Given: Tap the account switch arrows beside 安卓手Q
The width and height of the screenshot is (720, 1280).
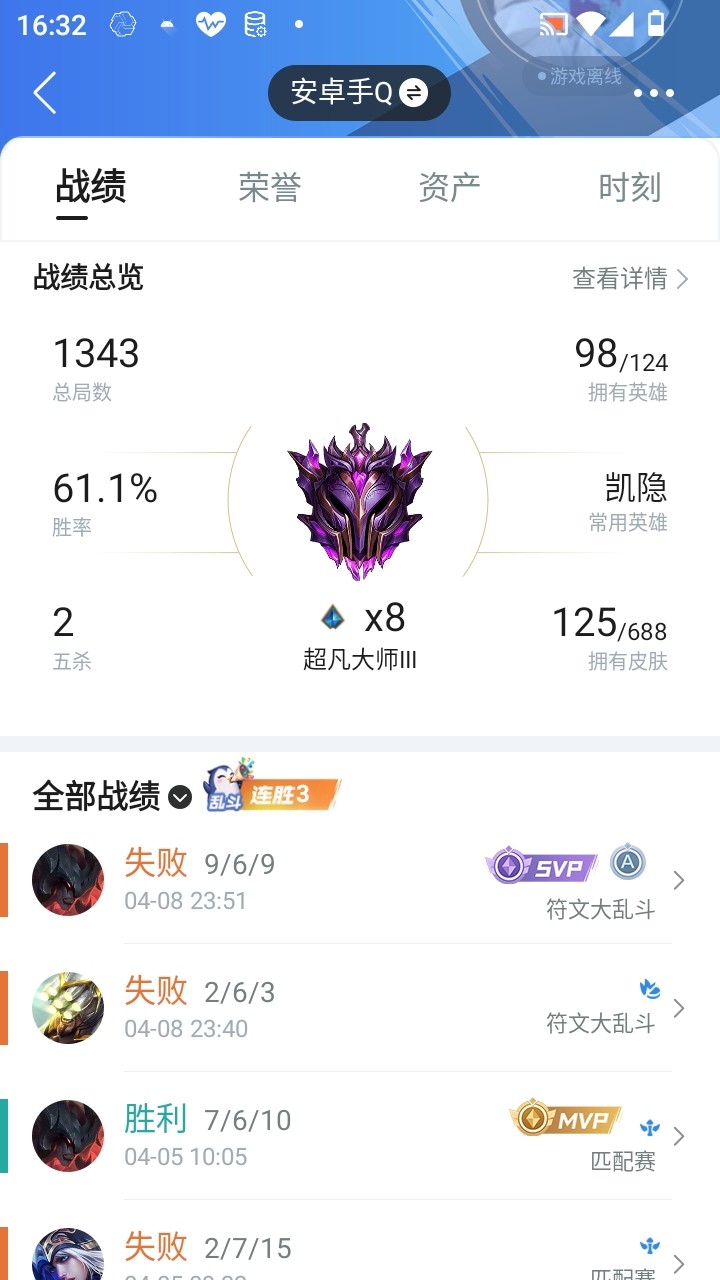Looking at the screenshot, I should 414,92.
